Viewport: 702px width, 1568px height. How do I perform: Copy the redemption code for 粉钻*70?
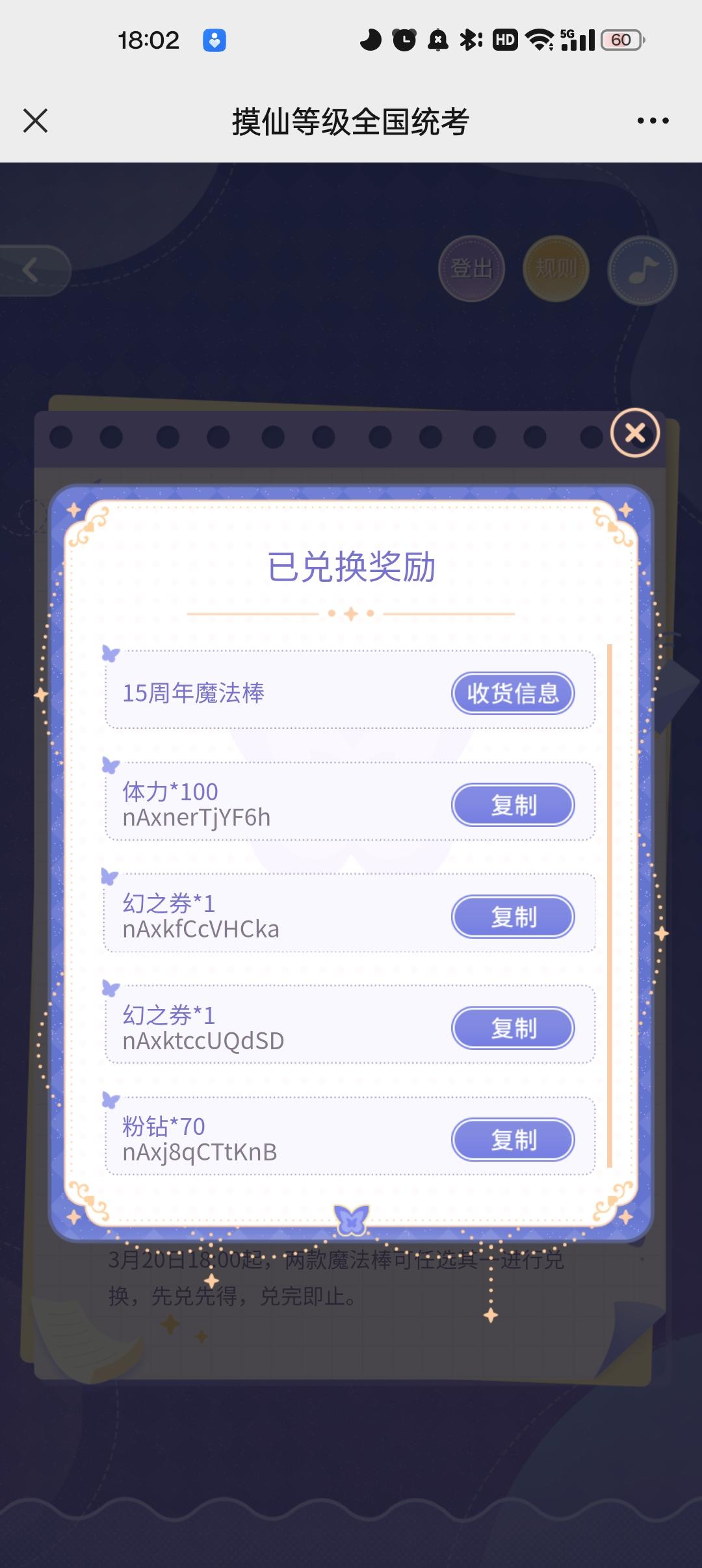tap(513, 1139)
